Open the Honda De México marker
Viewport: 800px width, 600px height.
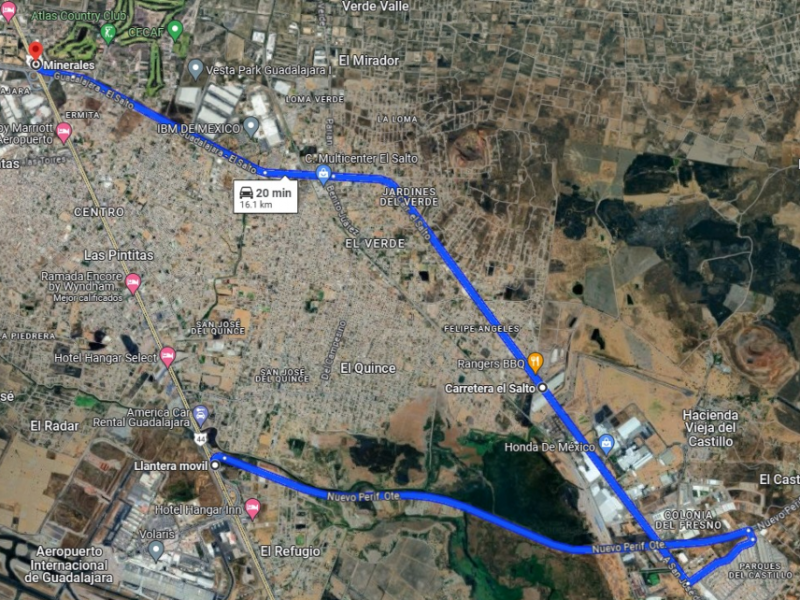(606, 442)
